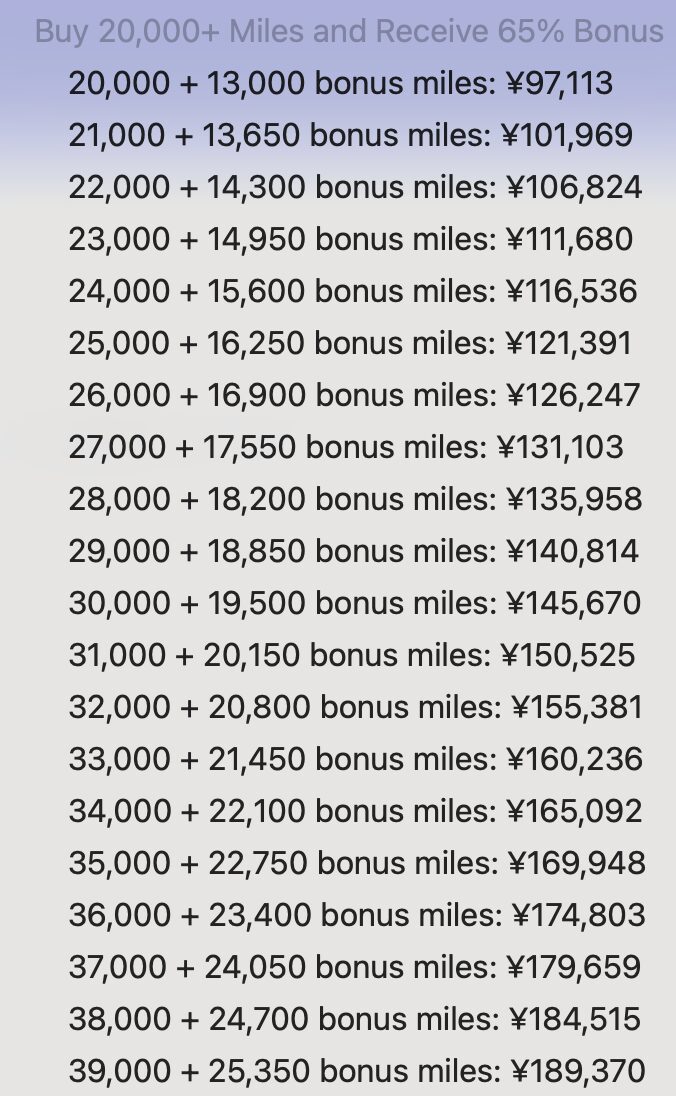Choose 34,000 + 22,100 bonus miles for ¥165,092

(x=355, y=811)
